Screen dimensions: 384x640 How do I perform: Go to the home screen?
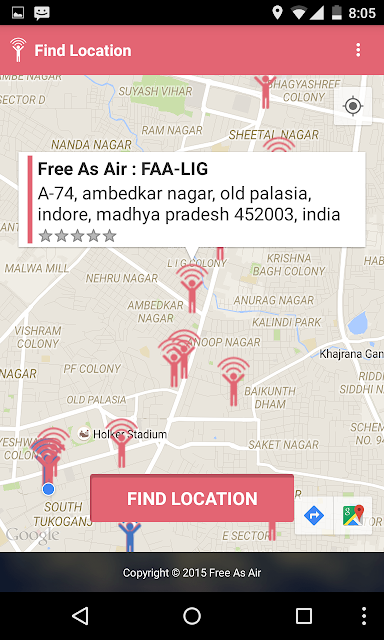(x=192, y=616)
